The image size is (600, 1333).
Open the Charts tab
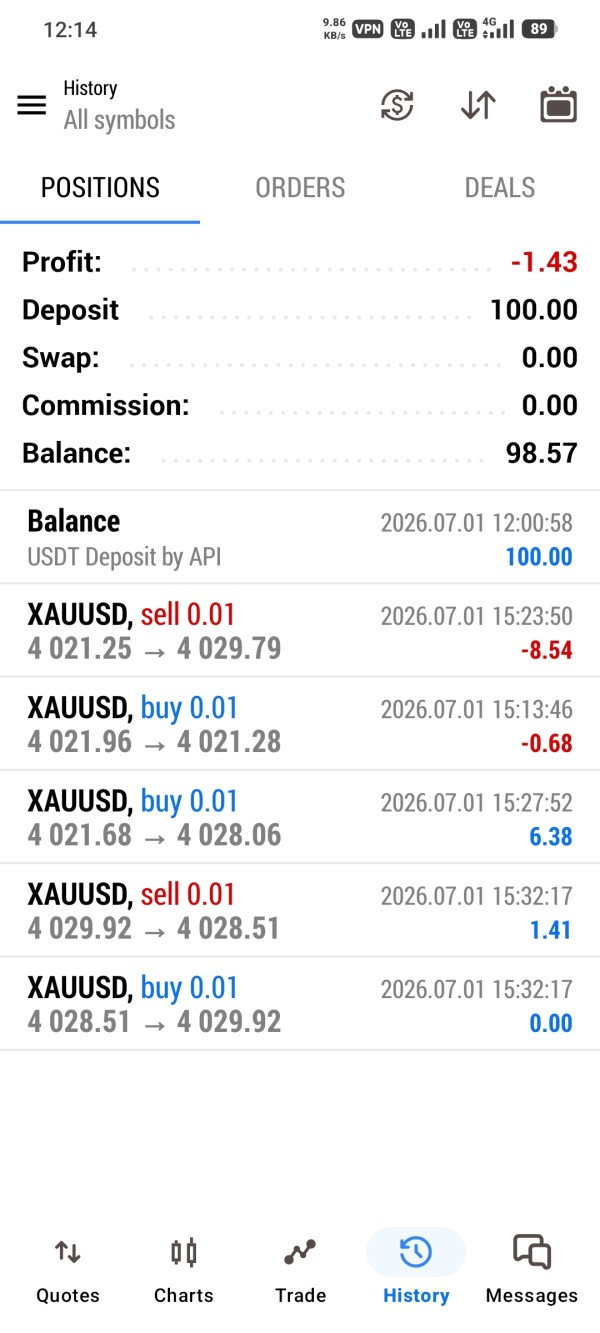point(184,1270)
